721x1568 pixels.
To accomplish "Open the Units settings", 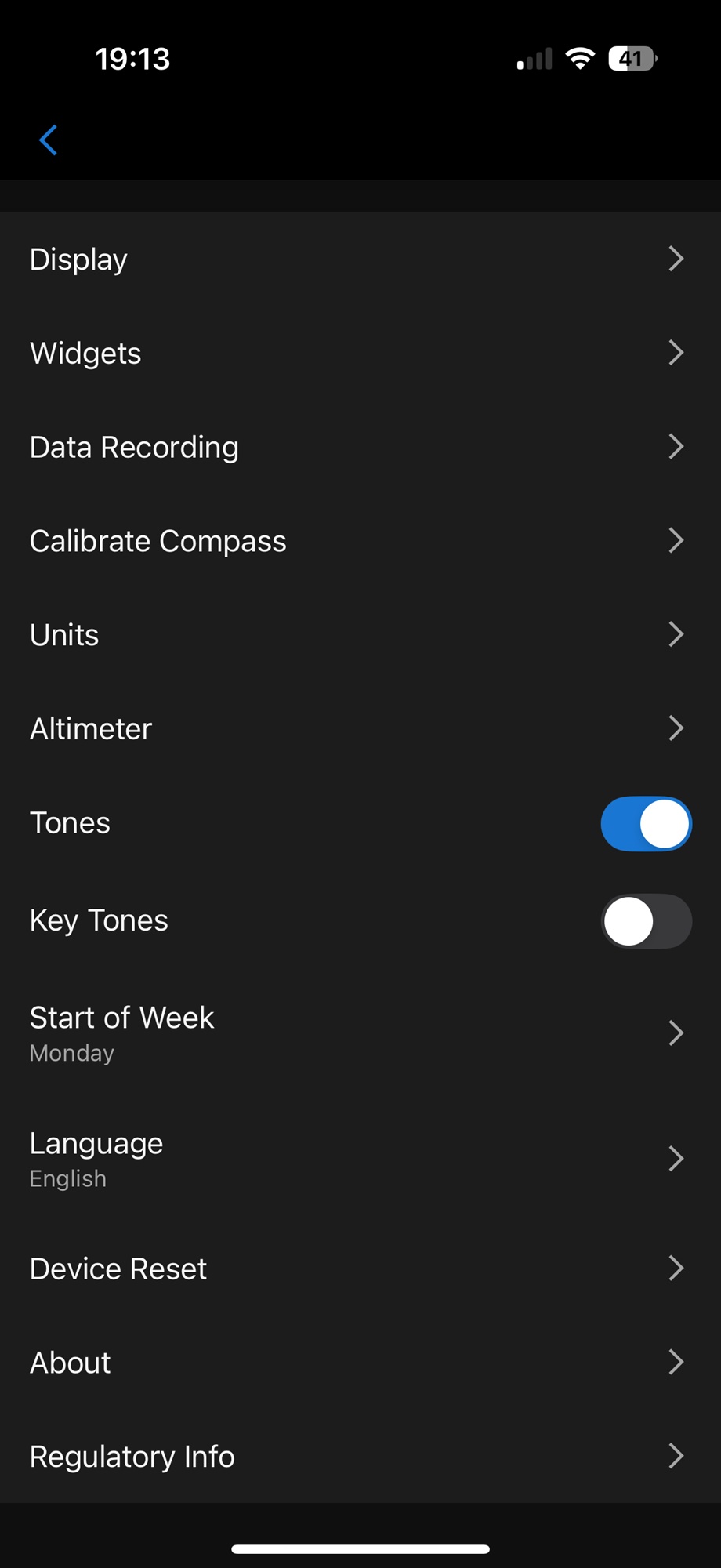I will [x=360, y=635].
